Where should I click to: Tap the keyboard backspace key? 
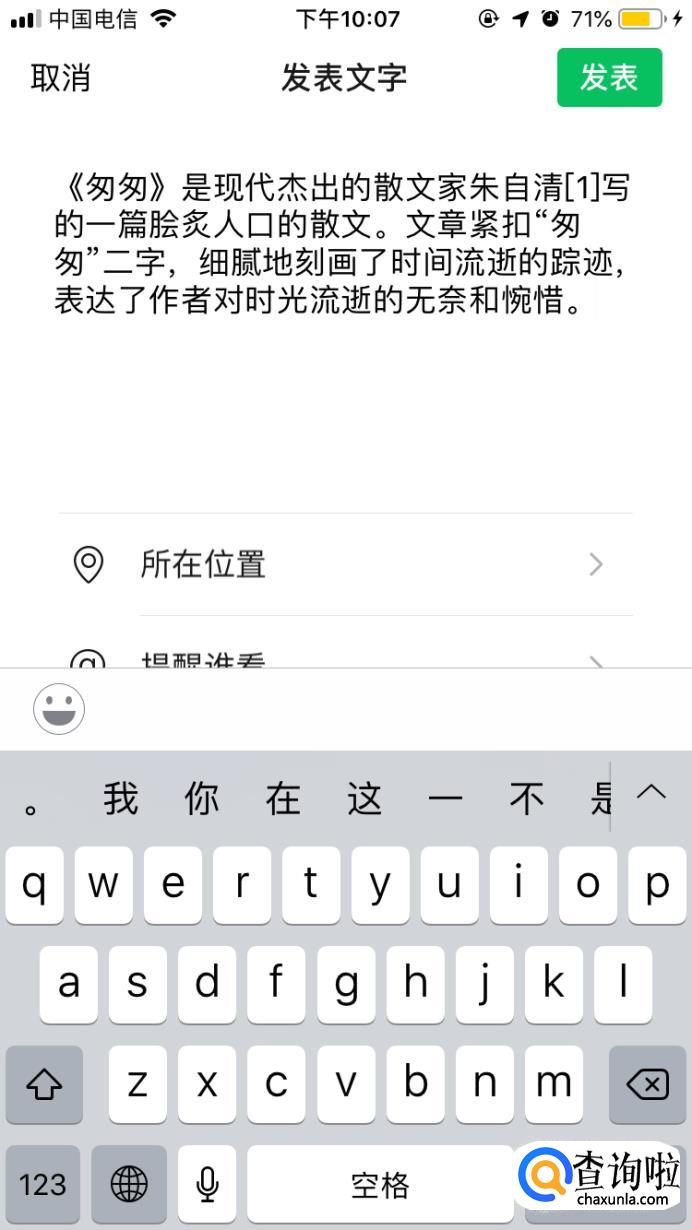click(647, 1084)
